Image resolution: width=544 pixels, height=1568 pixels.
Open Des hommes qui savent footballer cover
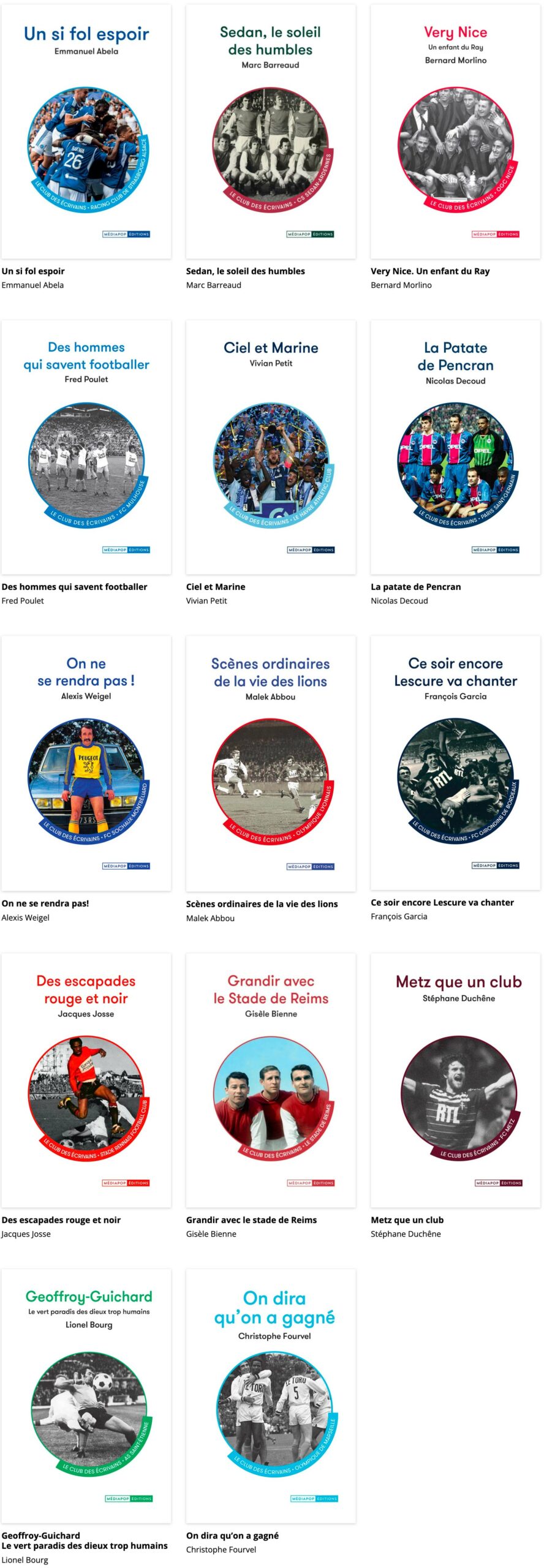86,447
